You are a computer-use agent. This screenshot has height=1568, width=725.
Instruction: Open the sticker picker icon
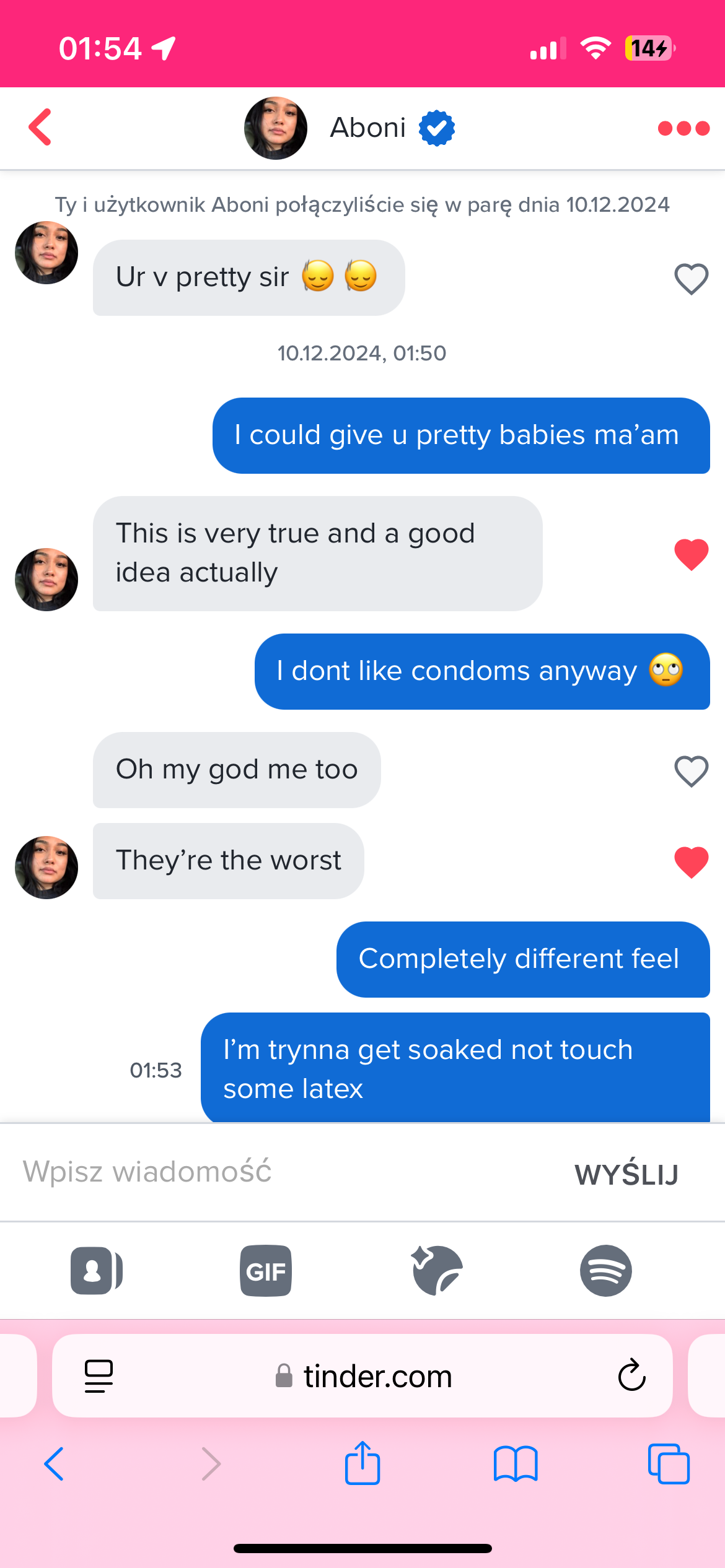(437, 1271)
